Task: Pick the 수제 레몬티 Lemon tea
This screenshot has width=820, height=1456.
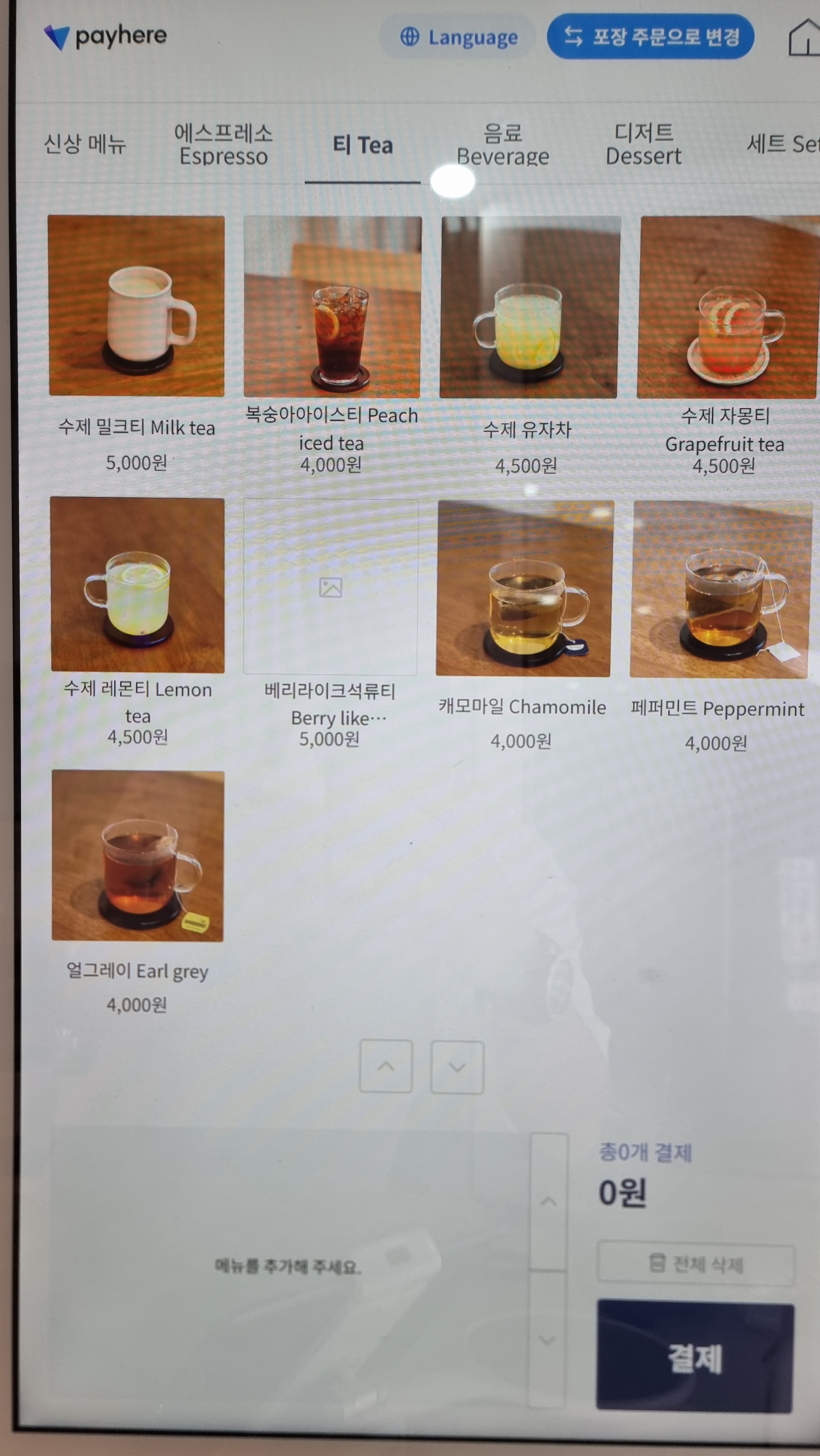Action: click(x=137, y=585)
